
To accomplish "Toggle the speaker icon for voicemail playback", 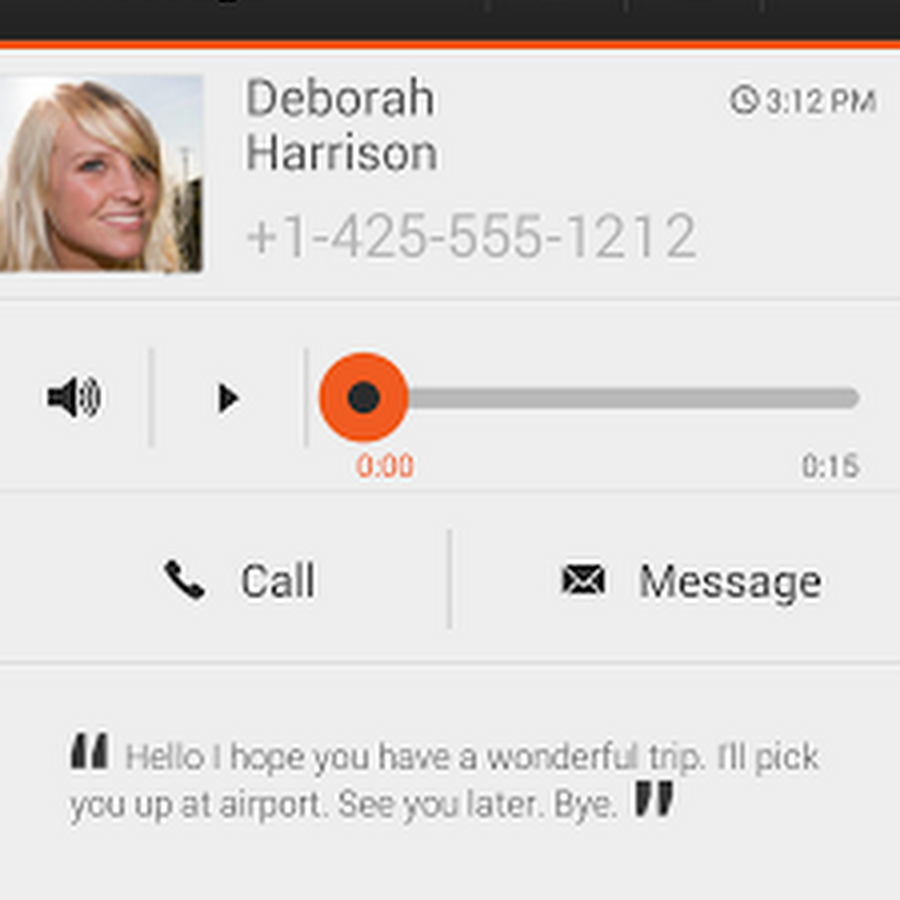I will click(73, 398).
